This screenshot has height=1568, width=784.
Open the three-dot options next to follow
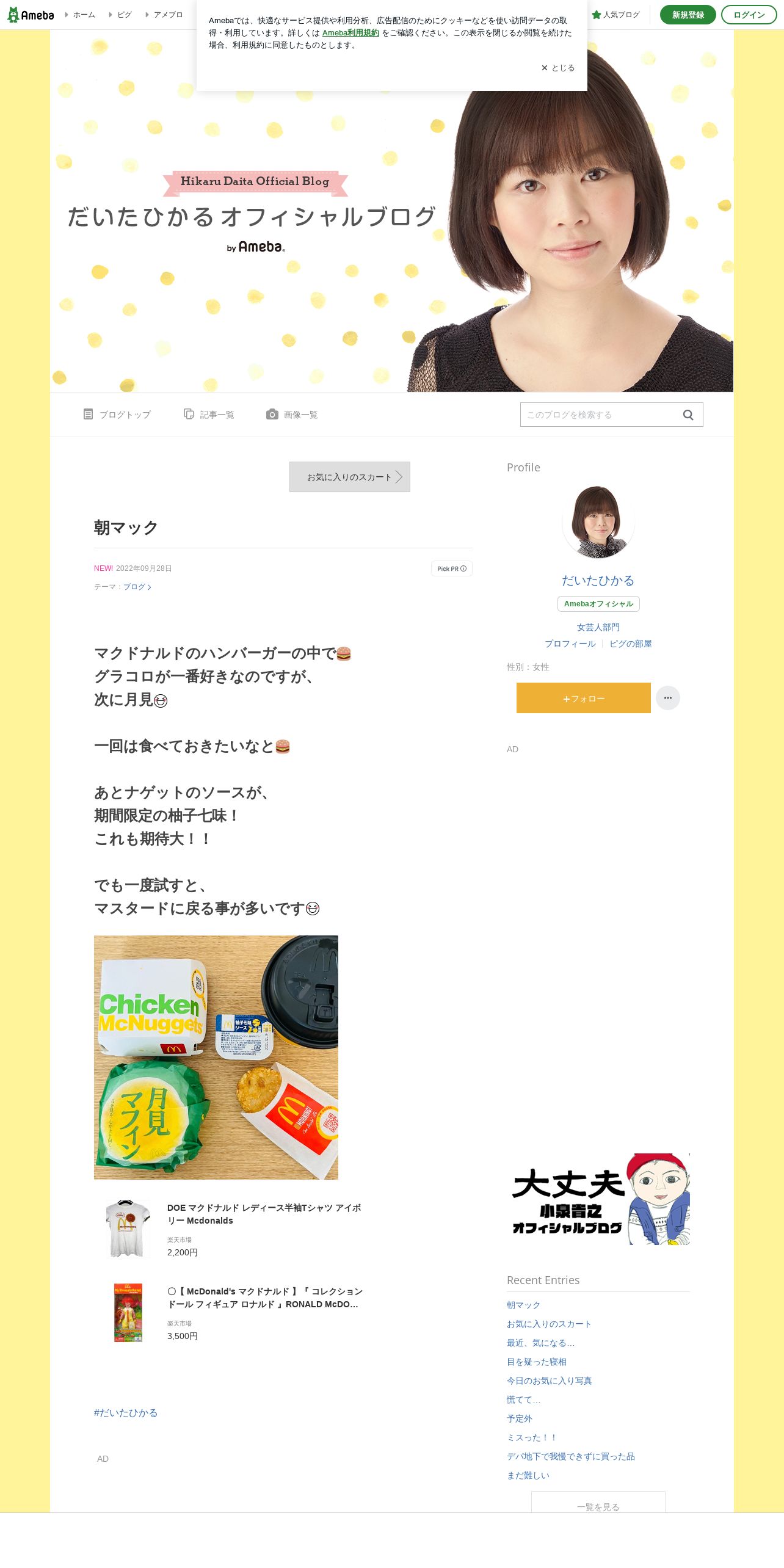(x=668, y=698)
